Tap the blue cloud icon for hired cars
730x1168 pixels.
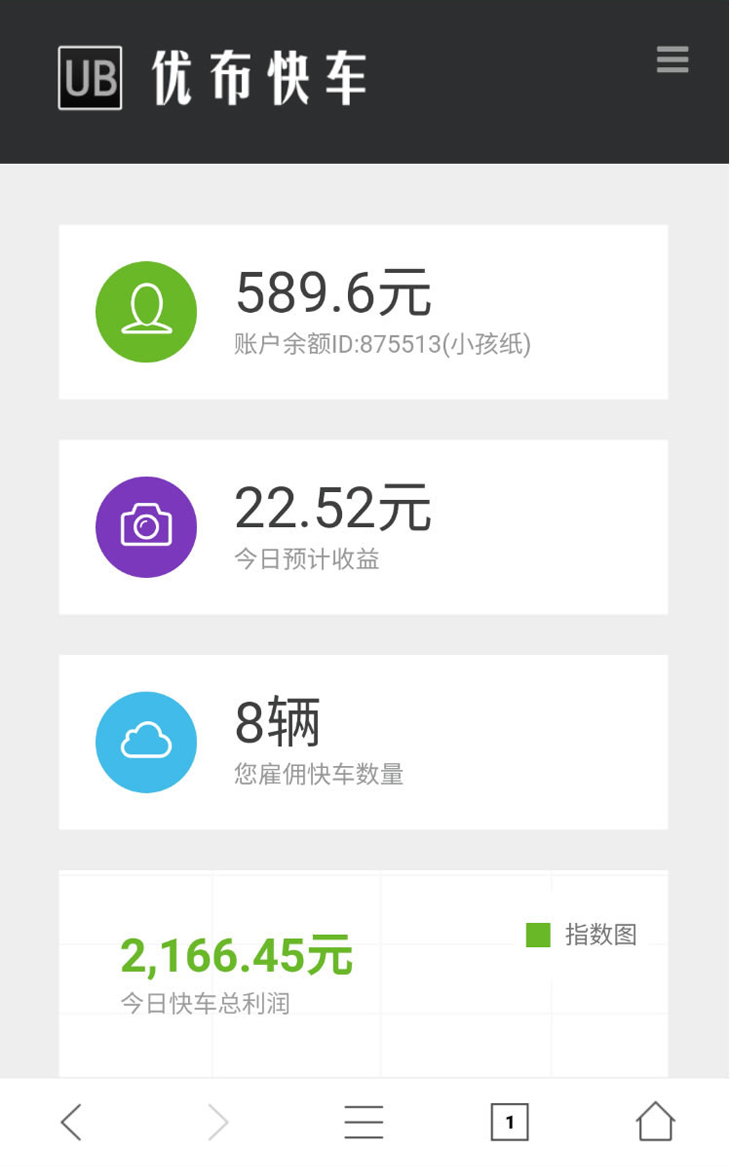[145, 742]
